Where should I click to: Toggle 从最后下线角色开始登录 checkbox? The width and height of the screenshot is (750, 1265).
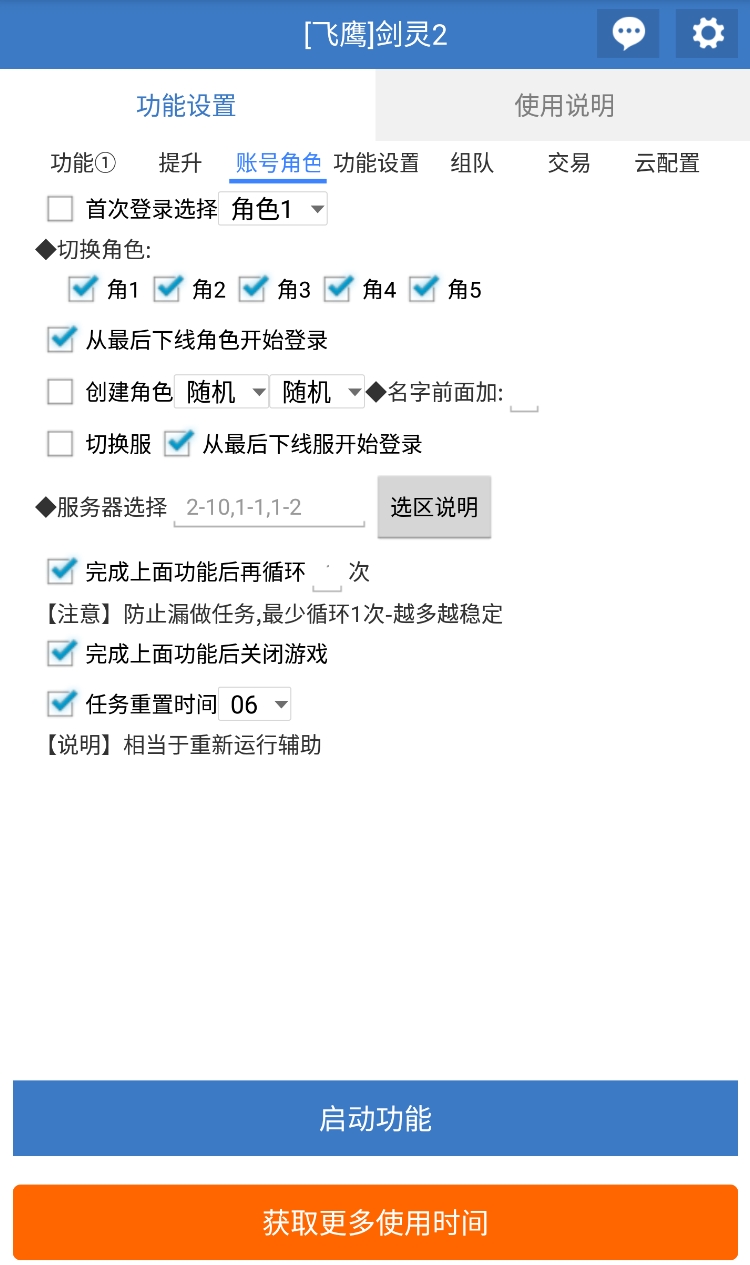(x=61, y=340)
